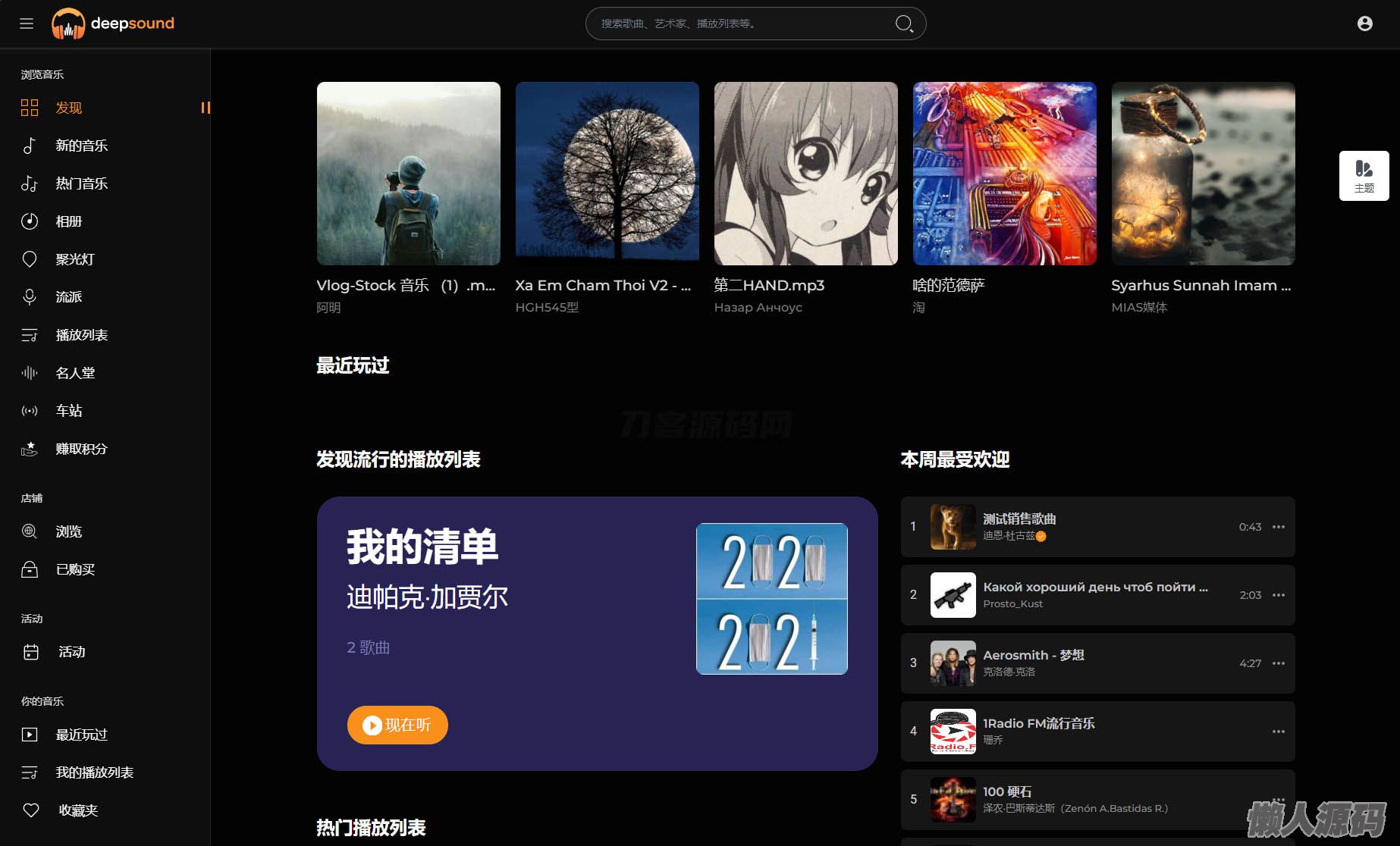Open the 流派 genres section
This screenshot has height=846, width=1400.
[68, 297]
